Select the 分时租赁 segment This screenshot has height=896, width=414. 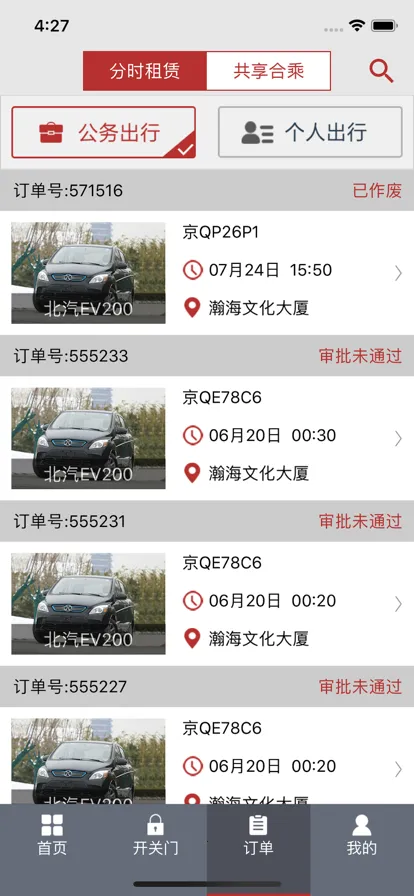click(145, 71)
